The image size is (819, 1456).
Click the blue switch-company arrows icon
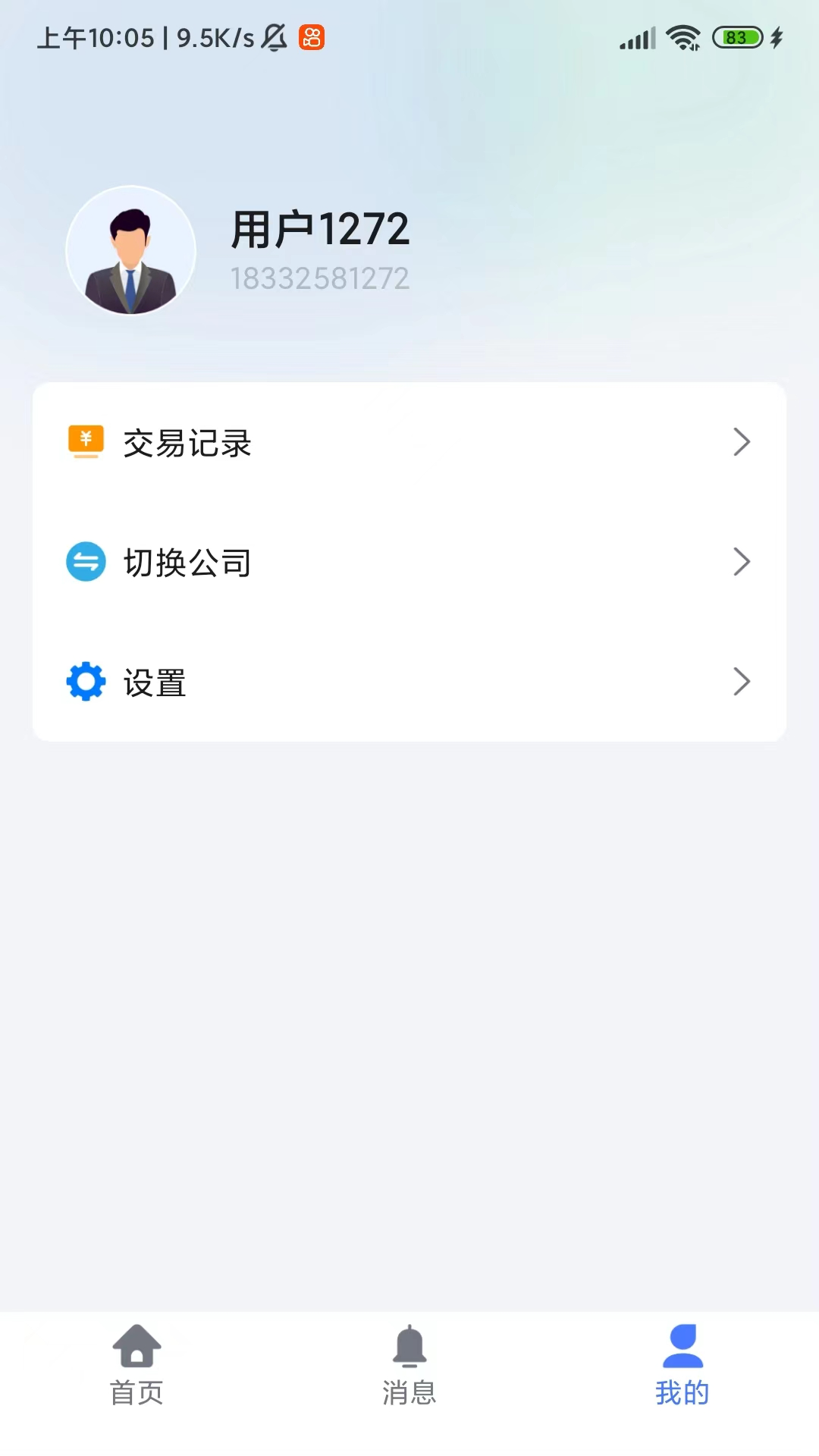(x=86, y=562)
